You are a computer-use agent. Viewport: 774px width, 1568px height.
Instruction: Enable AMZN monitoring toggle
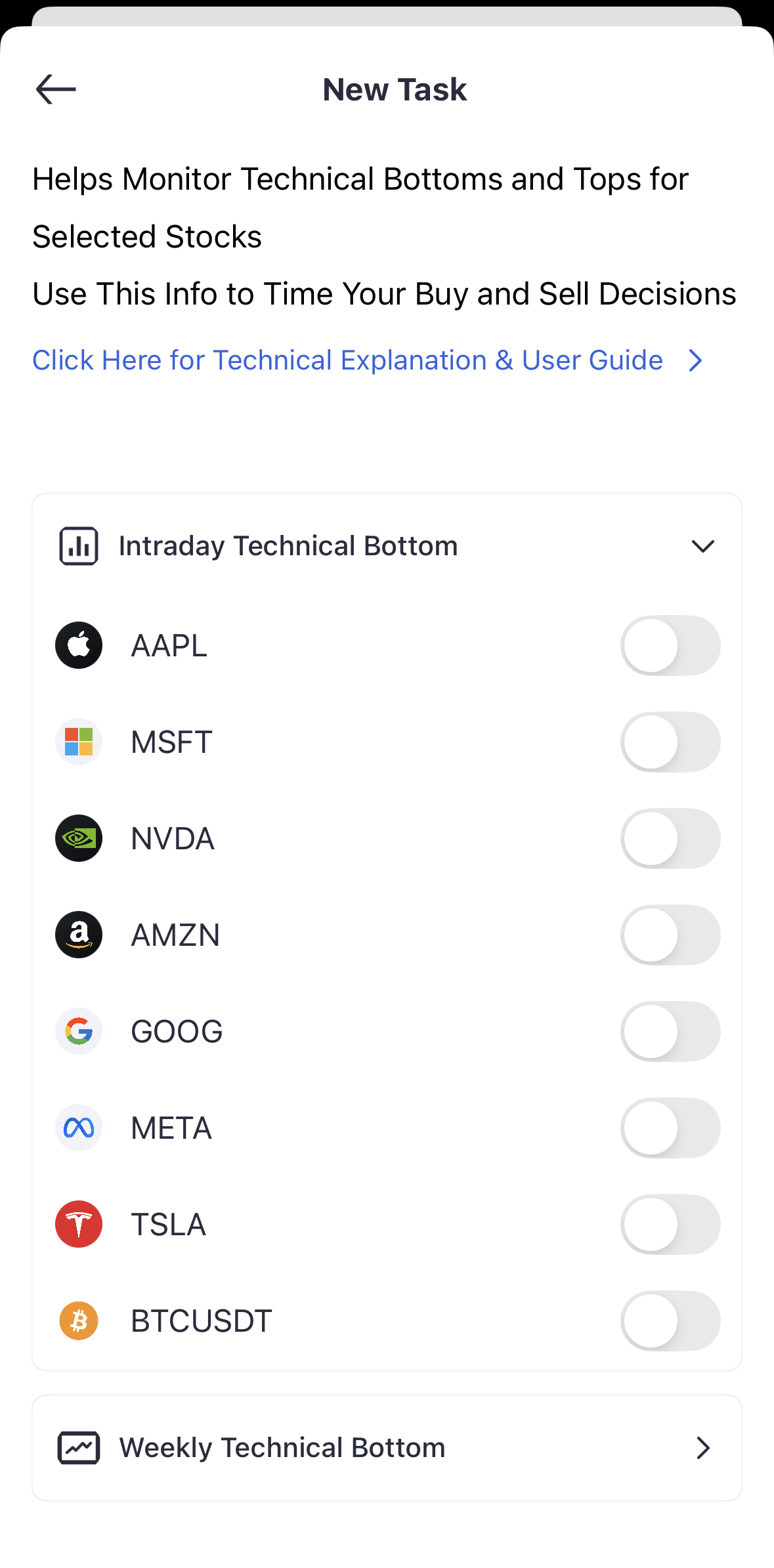click(670, 935)
